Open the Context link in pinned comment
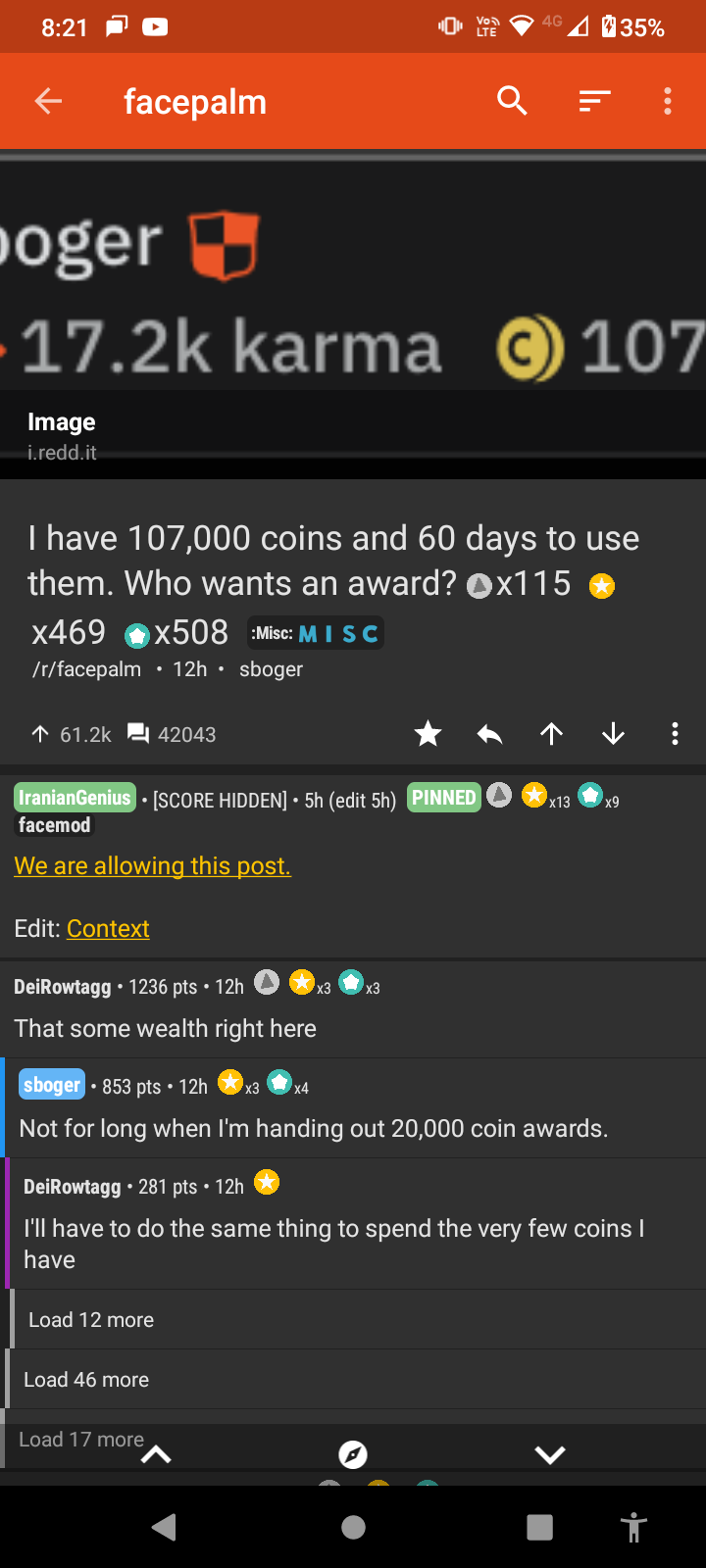 tap(108, 929)
